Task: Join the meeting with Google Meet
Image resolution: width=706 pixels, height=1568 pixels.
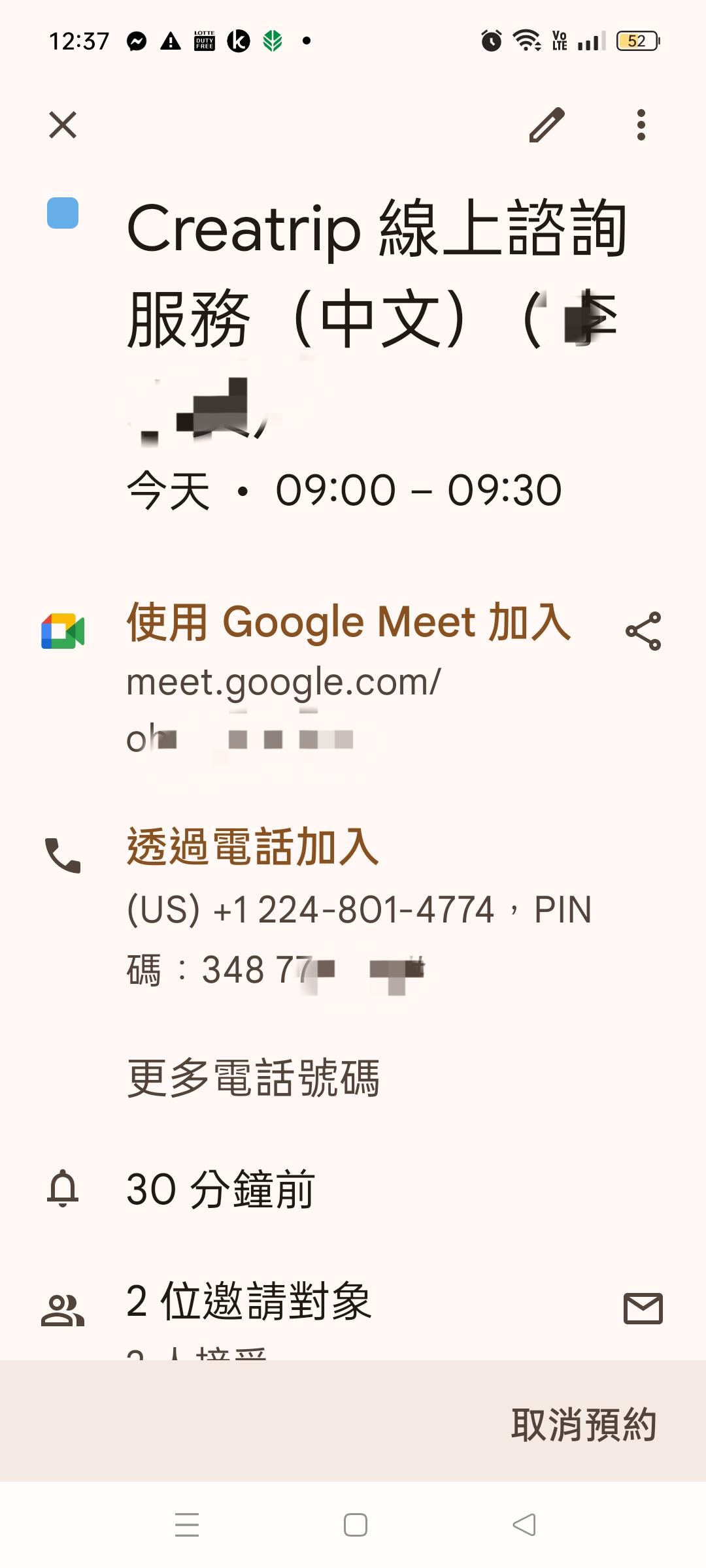Action: [x=348, y=621]
